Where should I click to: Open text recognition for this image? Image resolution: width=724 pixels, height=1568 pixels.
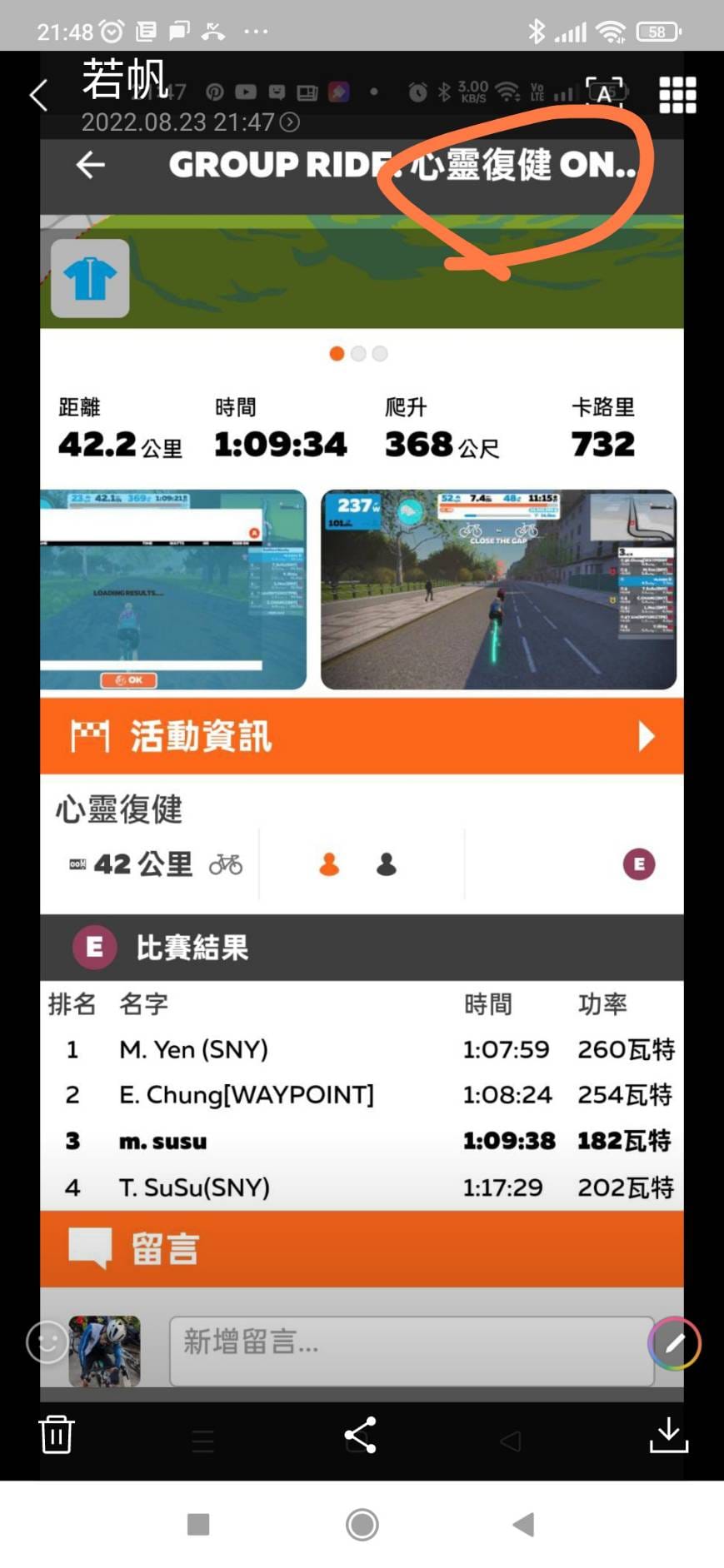point(604,93)
